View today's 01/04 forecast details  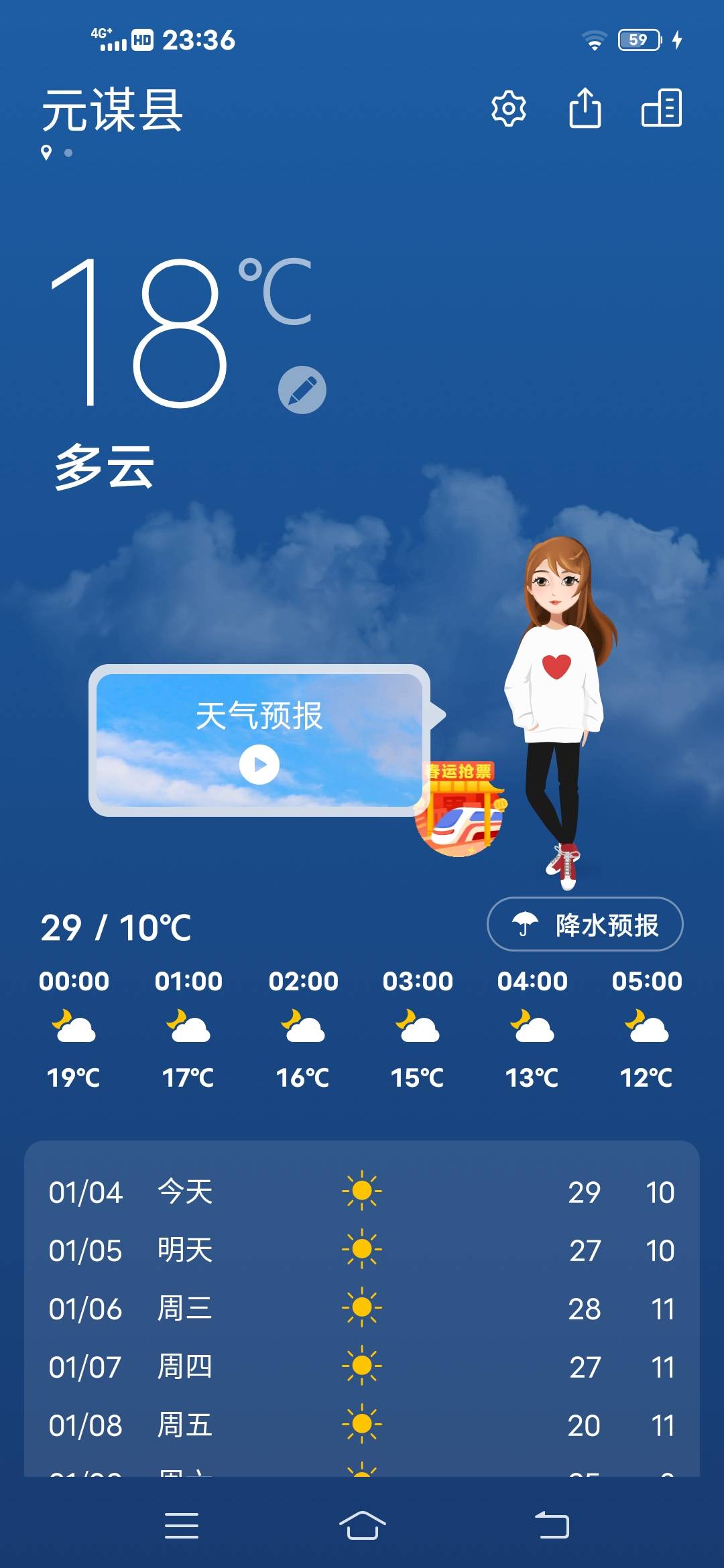pyautogui.click(x=362, y=1191)
